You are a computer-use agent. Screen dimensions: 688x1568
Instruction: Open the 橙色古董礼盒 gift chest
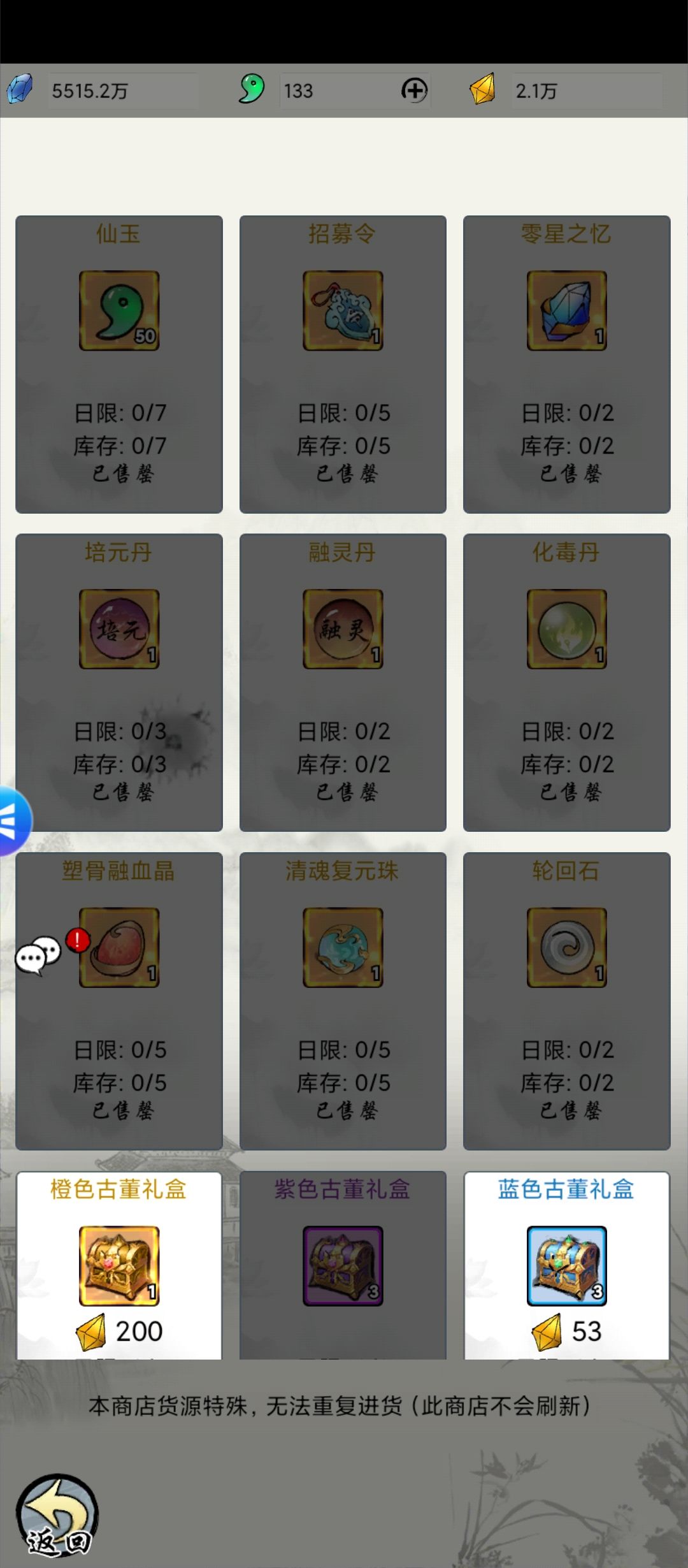[x=119, y=1265]
